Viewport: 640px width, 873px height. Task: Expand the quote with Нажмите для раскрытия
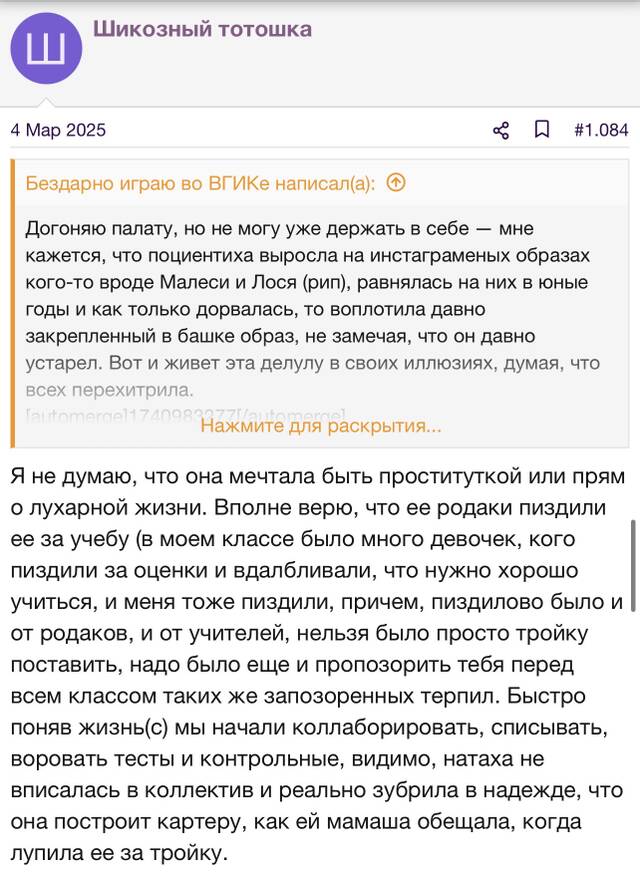[x=321, y=426]
